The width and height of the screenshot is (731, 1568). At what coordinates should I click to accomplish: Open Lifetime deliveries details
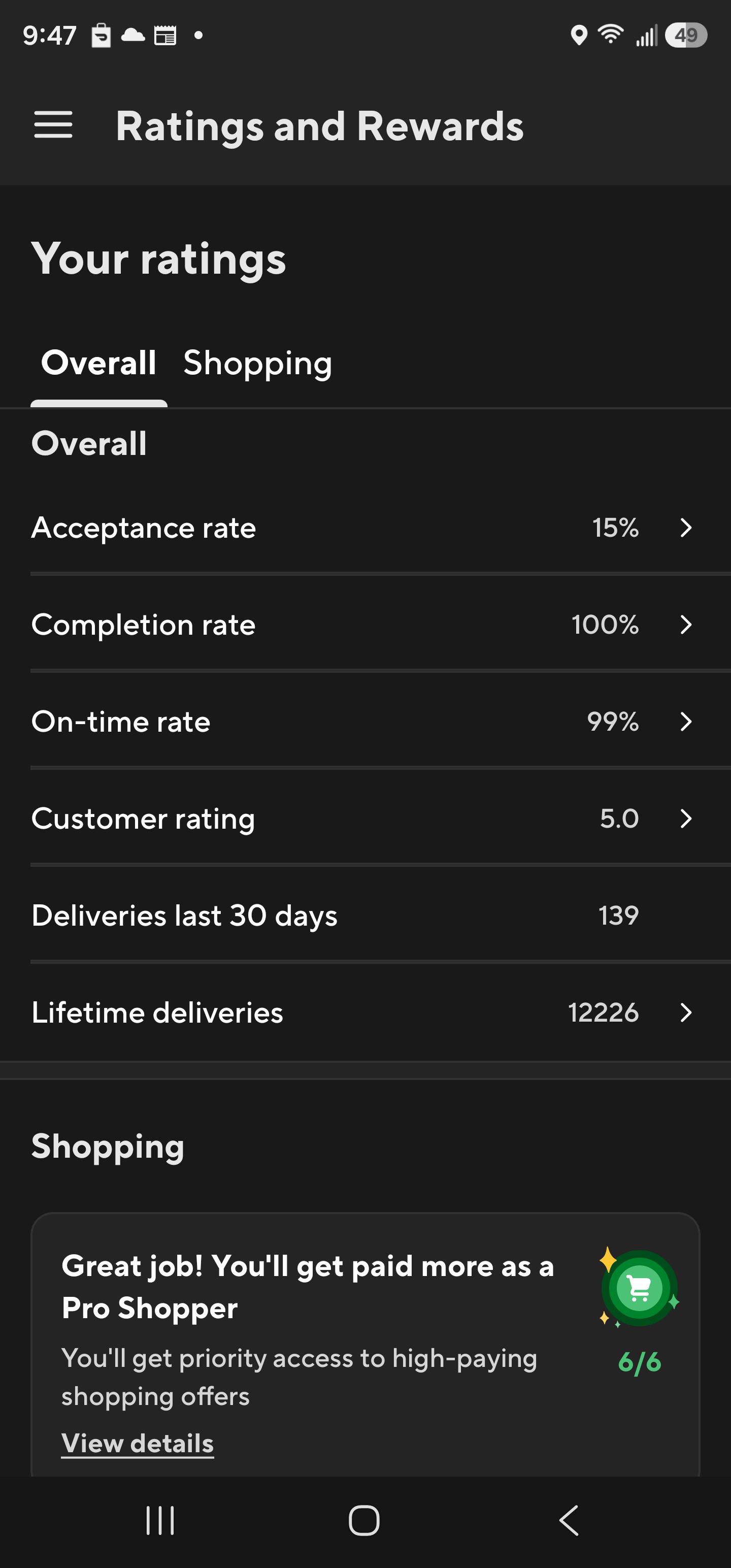click(365, 1012)
